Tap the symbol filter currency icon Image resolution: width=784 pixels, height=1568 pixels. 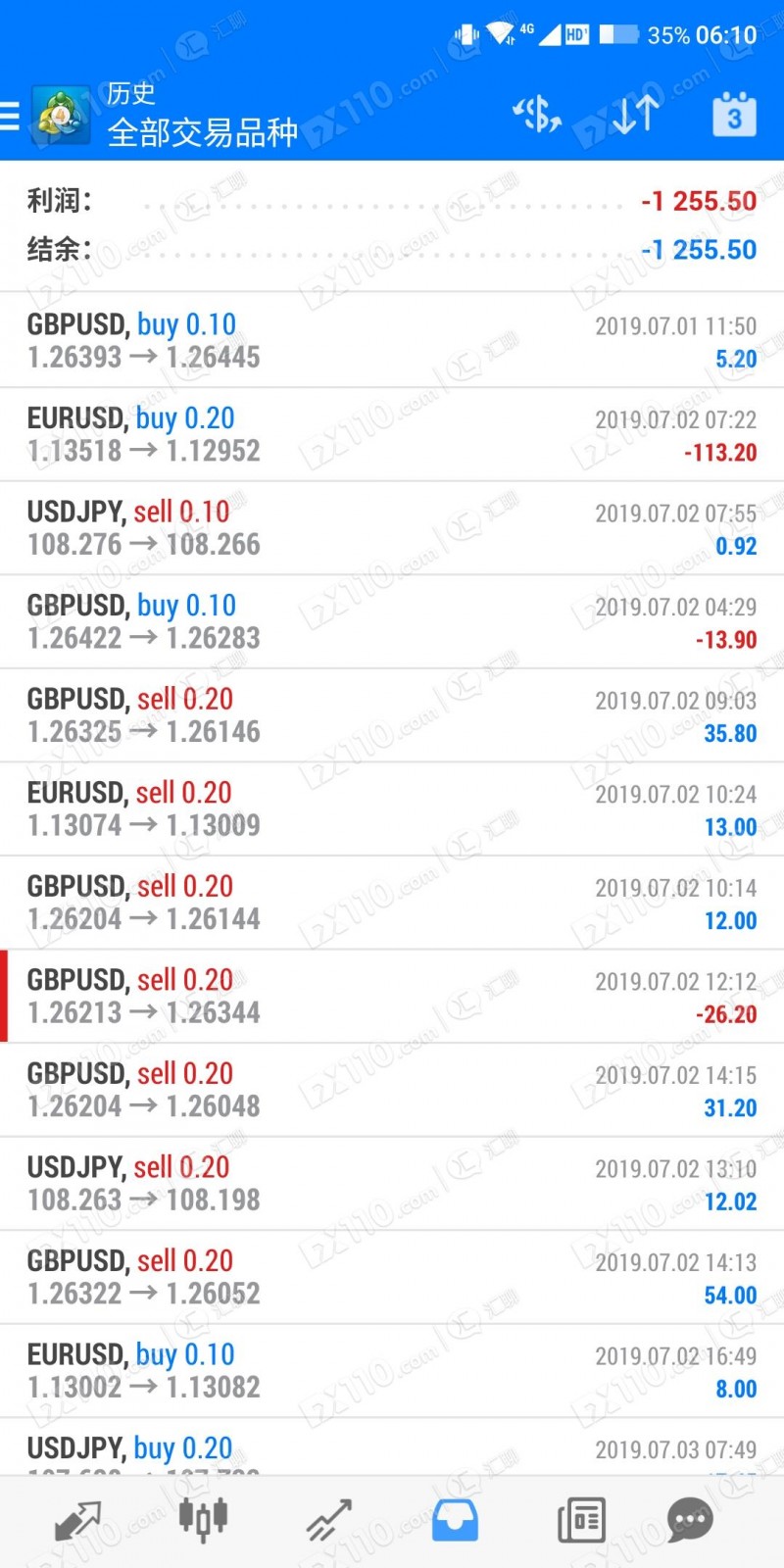pos(537,116)
